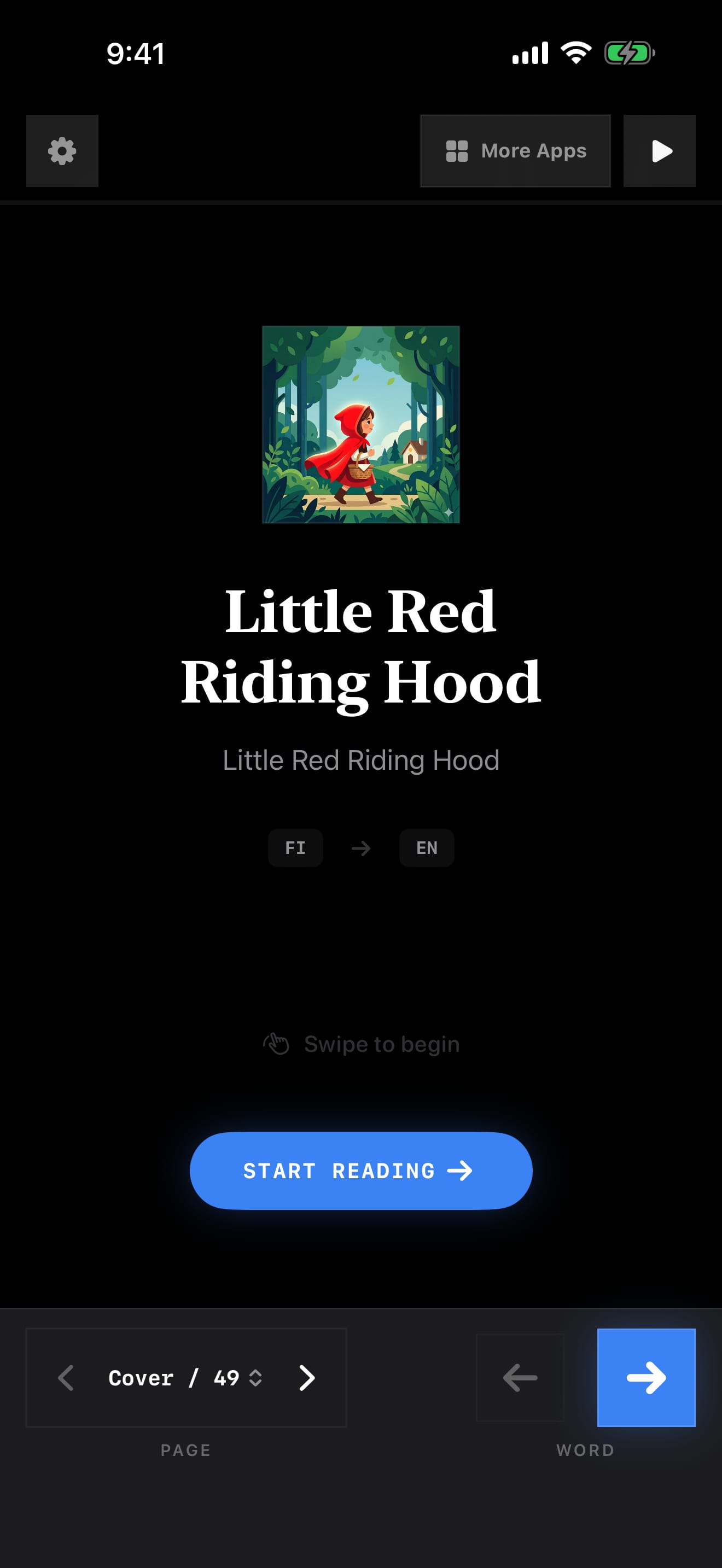This screenshot has height=1568, width=722.
Task: Open settings via the gear icon
Action: point(62,151)
